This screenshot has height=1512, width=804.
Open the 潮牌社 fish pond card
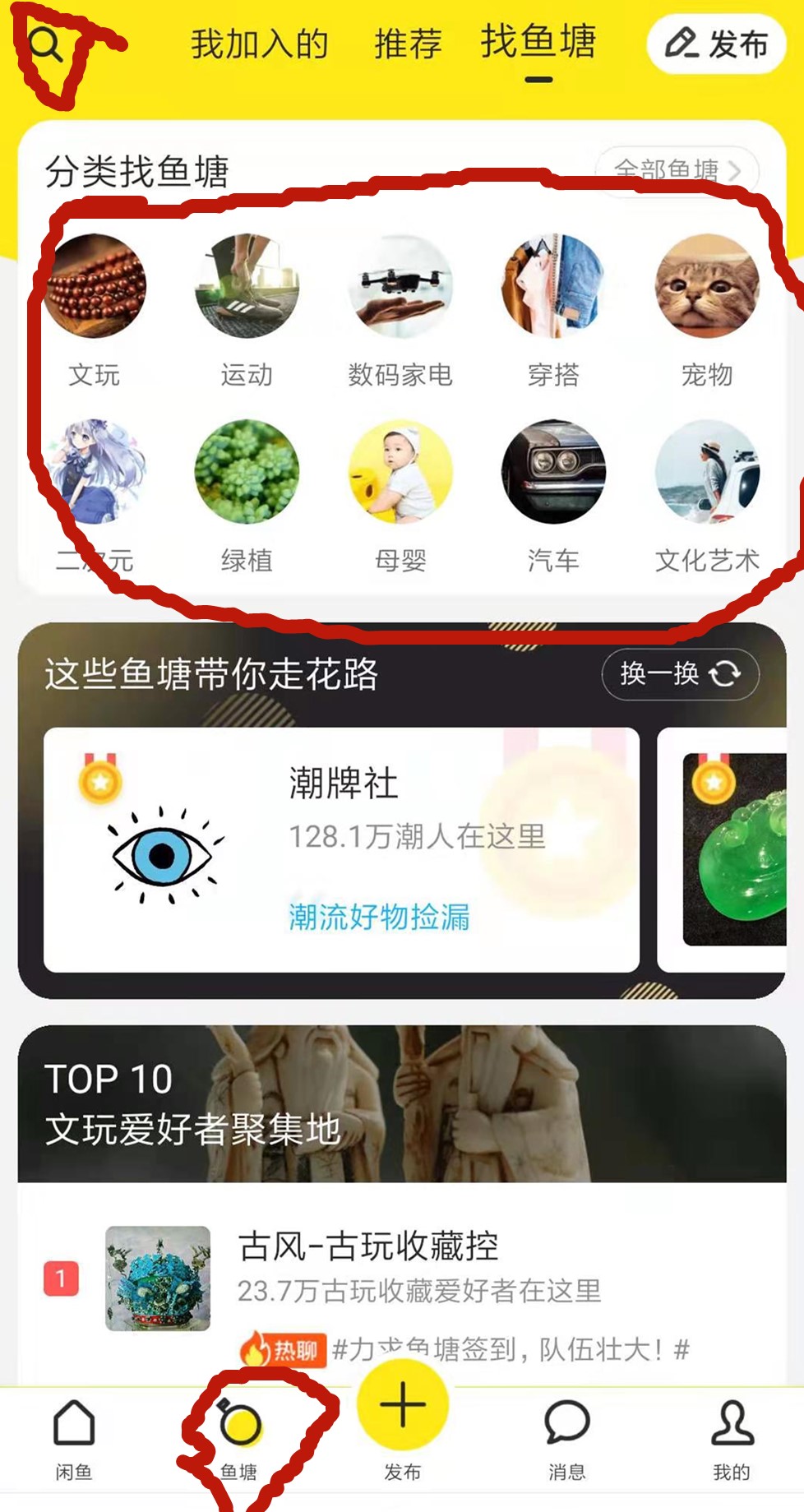point(341,849)
